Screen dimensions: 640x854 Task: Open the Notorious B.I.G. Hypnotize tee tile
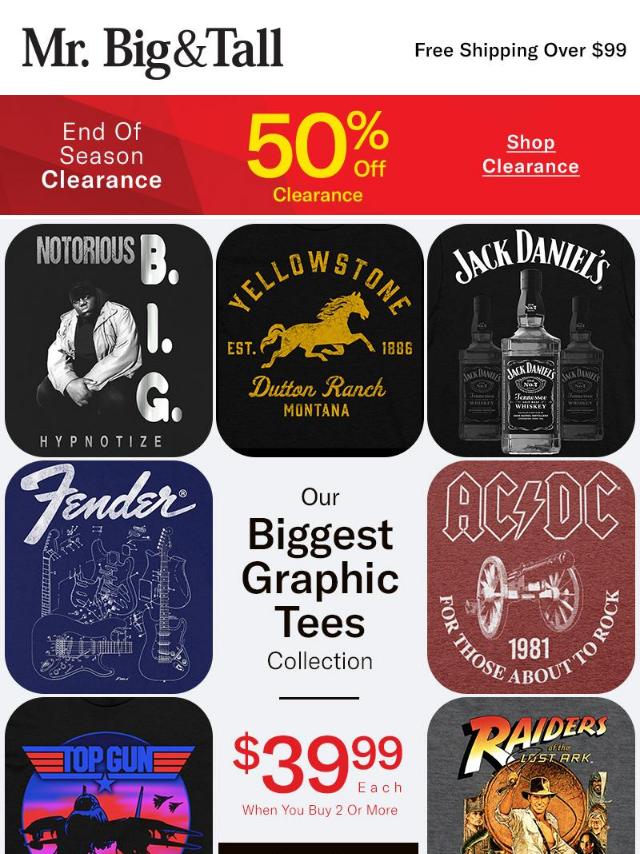109,340
